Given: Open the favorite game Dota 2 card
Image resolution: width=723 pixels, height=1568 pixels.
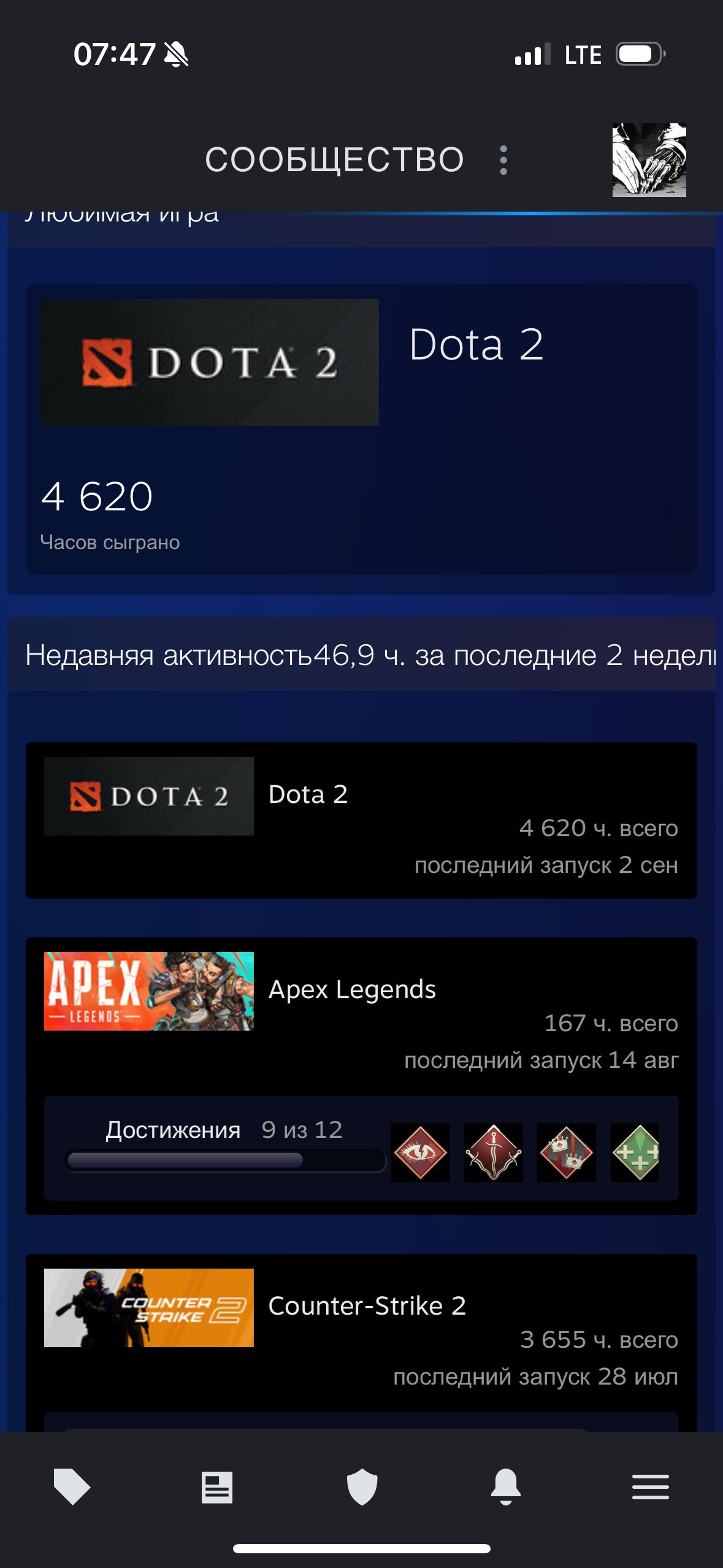Looking at the screenshot, I should coord(361,429).
